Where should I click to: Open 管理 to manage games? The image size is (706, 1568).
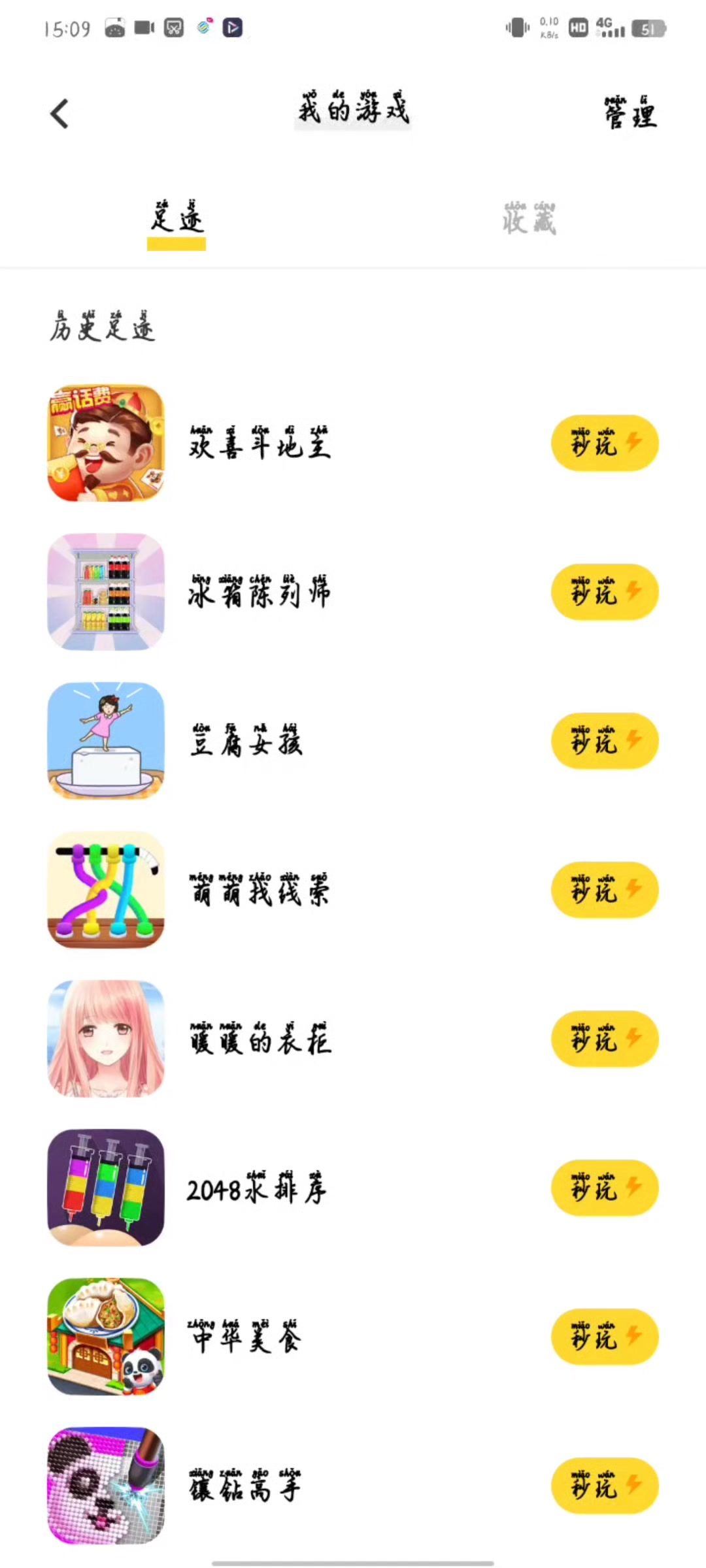pos(630,114)
